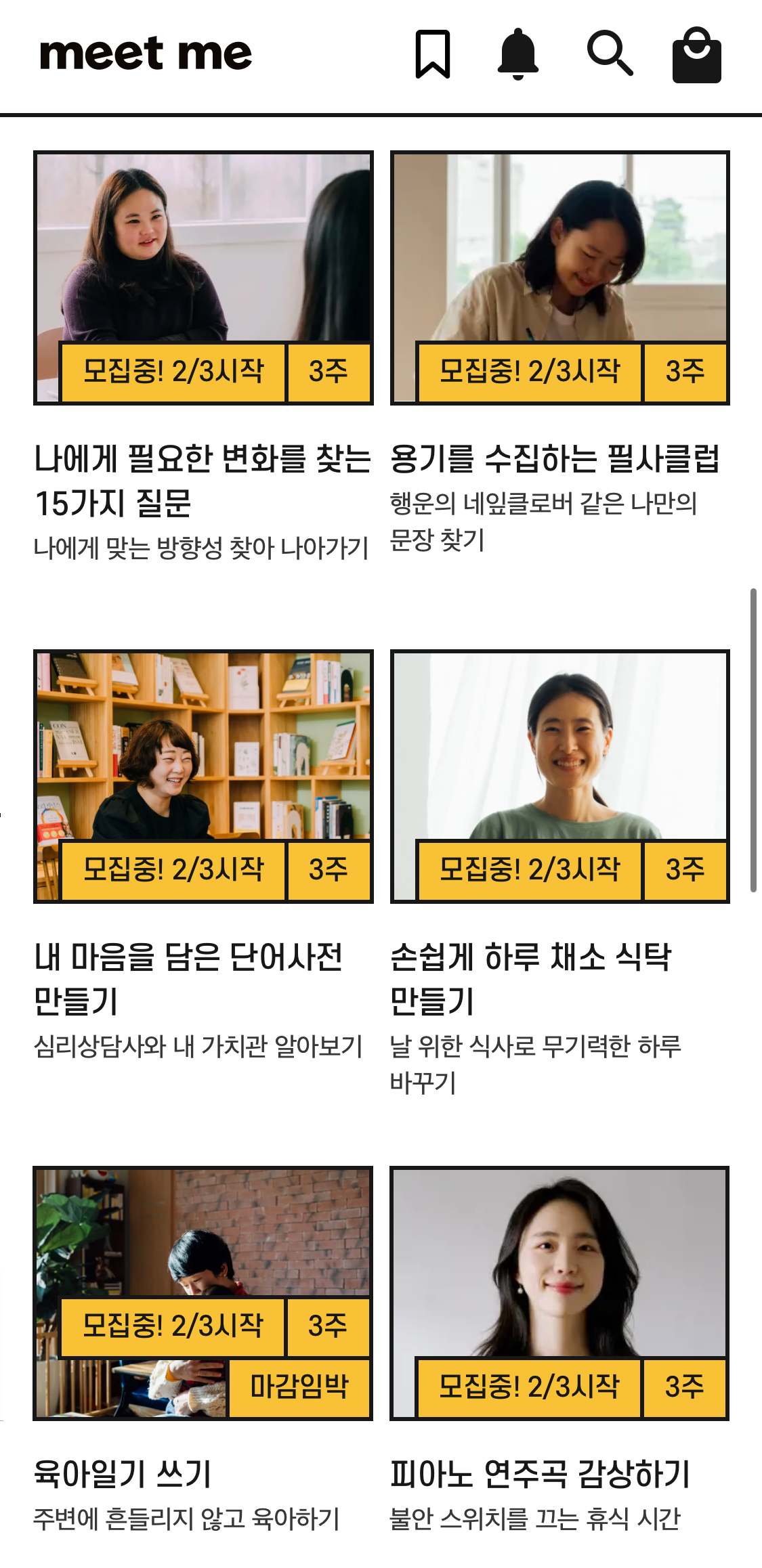Open the saved bookmarks icon

point(432,54)
